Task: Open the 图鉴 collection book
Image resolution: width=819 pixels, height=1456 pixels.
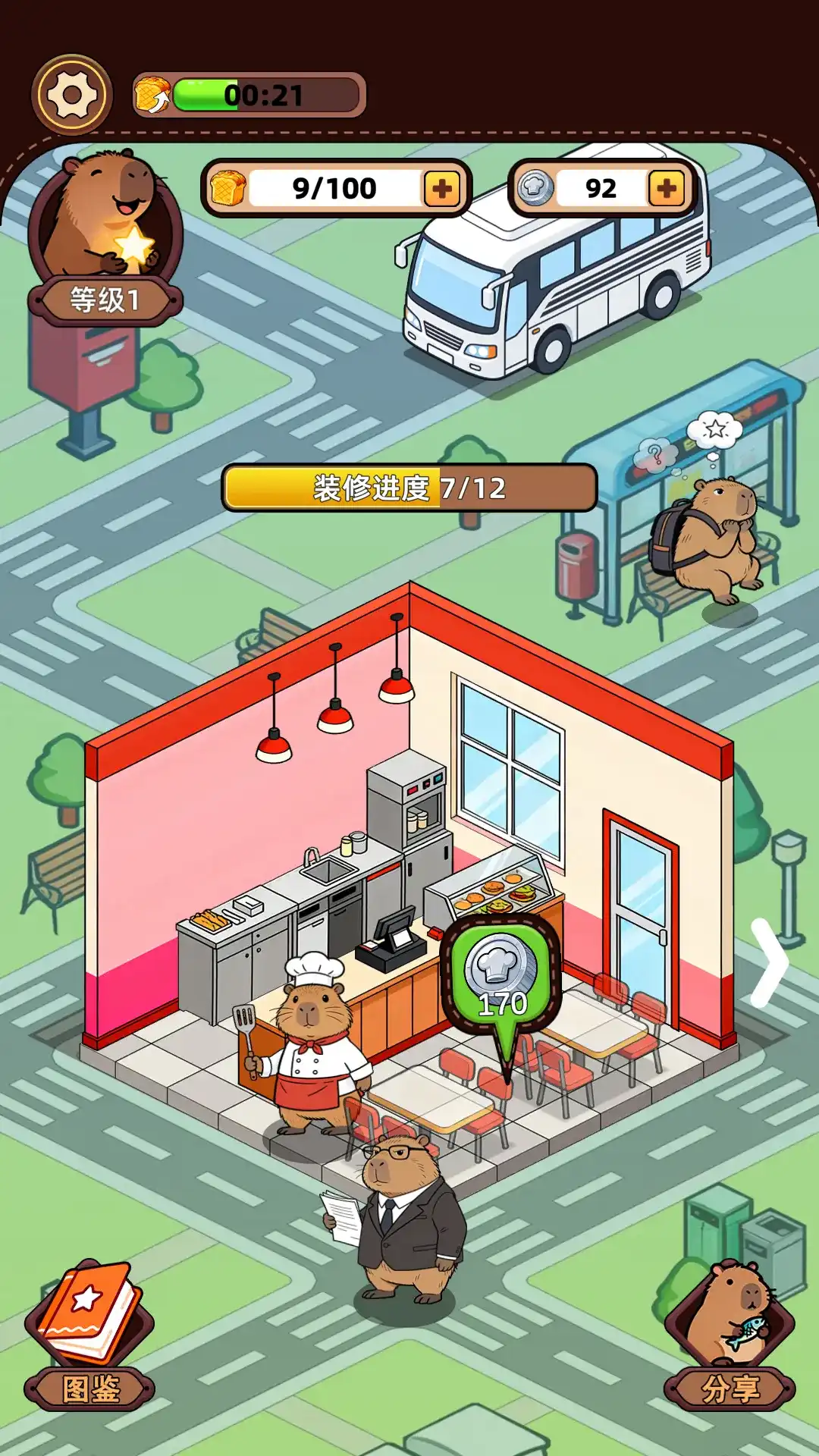Action: point(89,1335)
